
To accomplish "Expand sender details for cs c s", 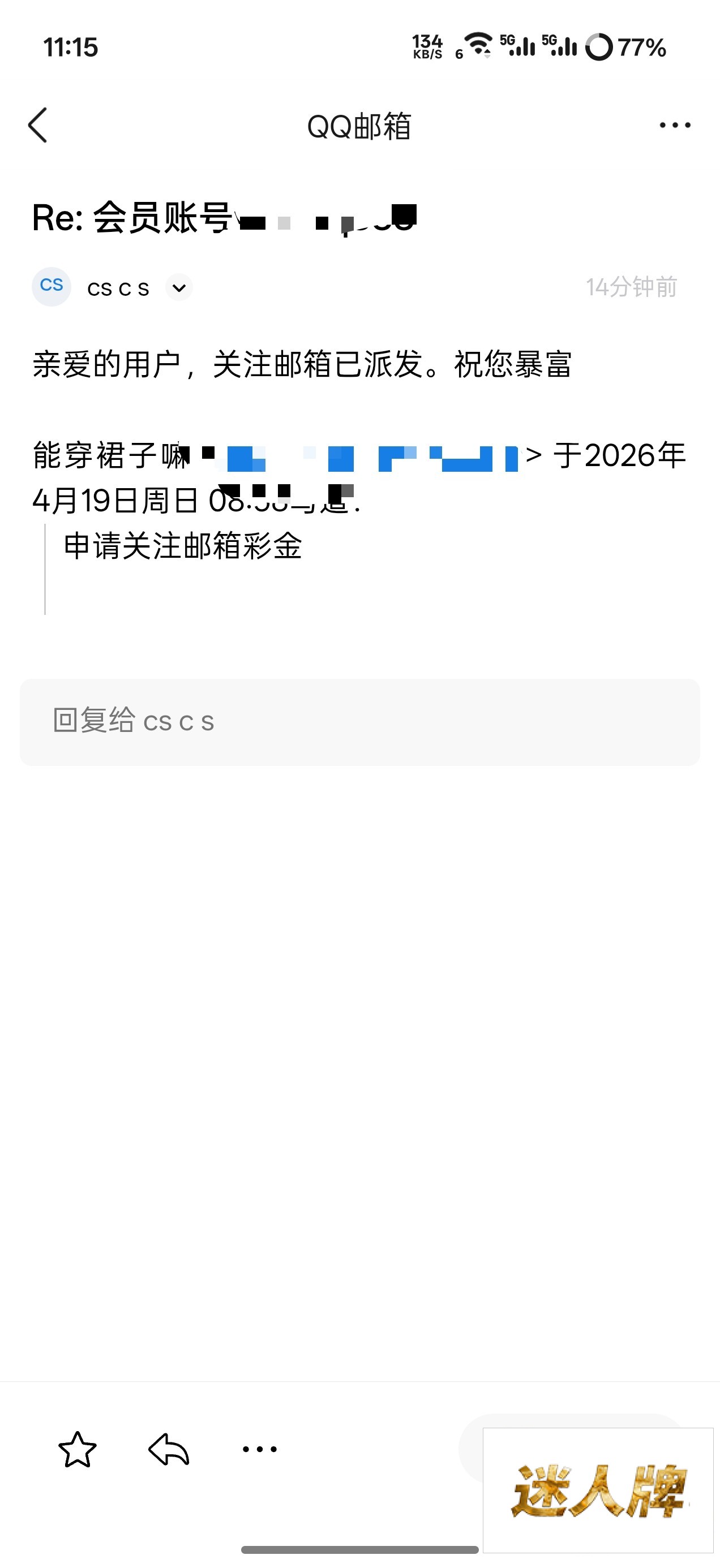I will tap(179, 288).
